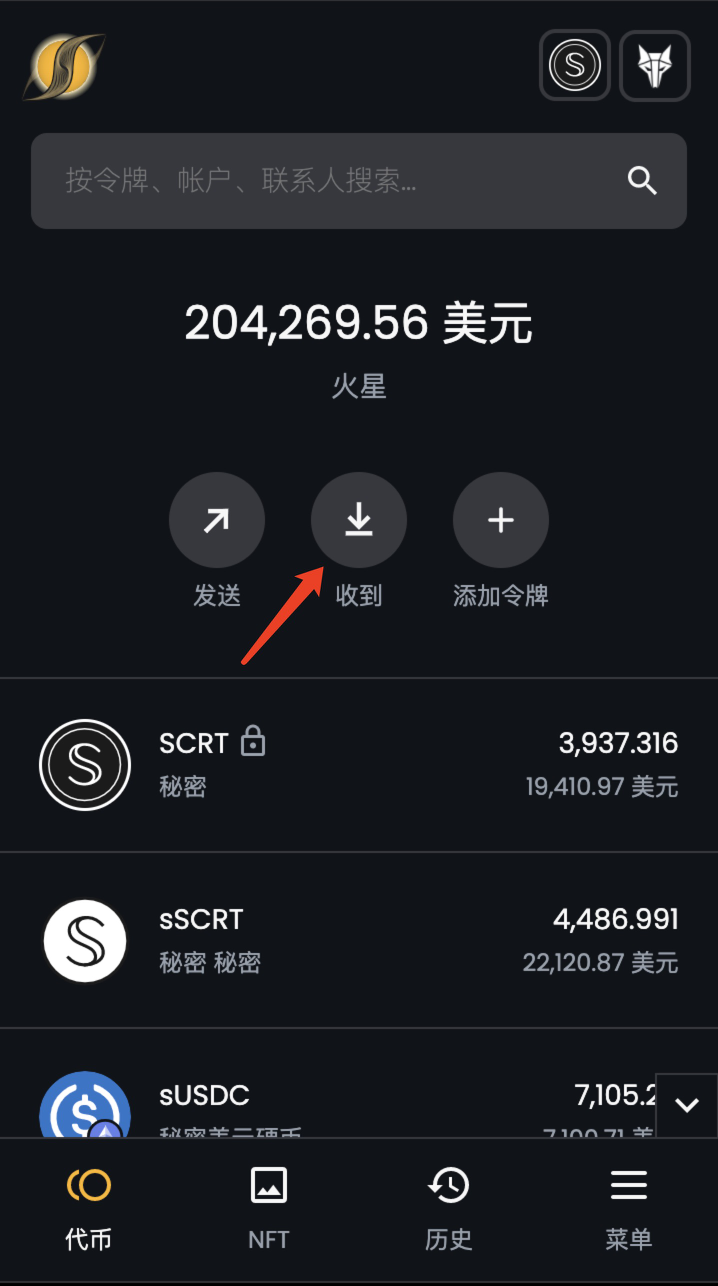Tap the down chevron beside the sUSDC row
This screenshot has height=1286, width=718.
pyautogui.click(x=687, y=1104)
